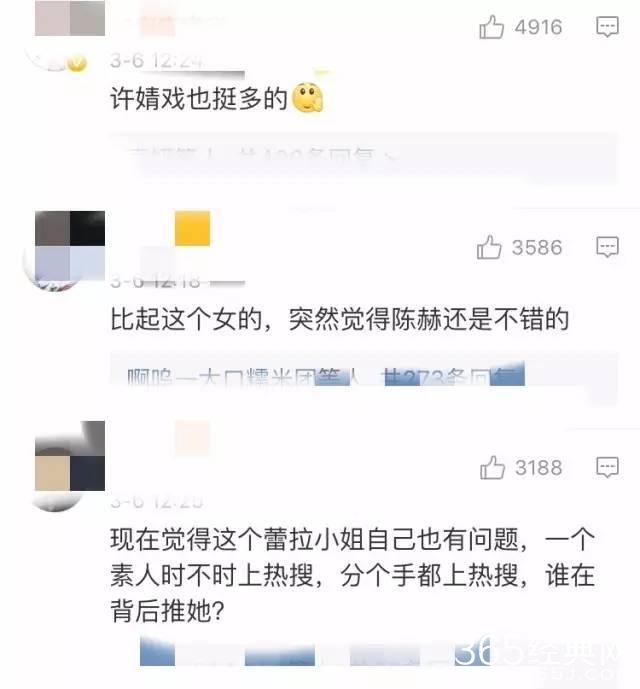Open reply icon on the 3188-likes comment
The image size is (640, 689).
point(607,467)
